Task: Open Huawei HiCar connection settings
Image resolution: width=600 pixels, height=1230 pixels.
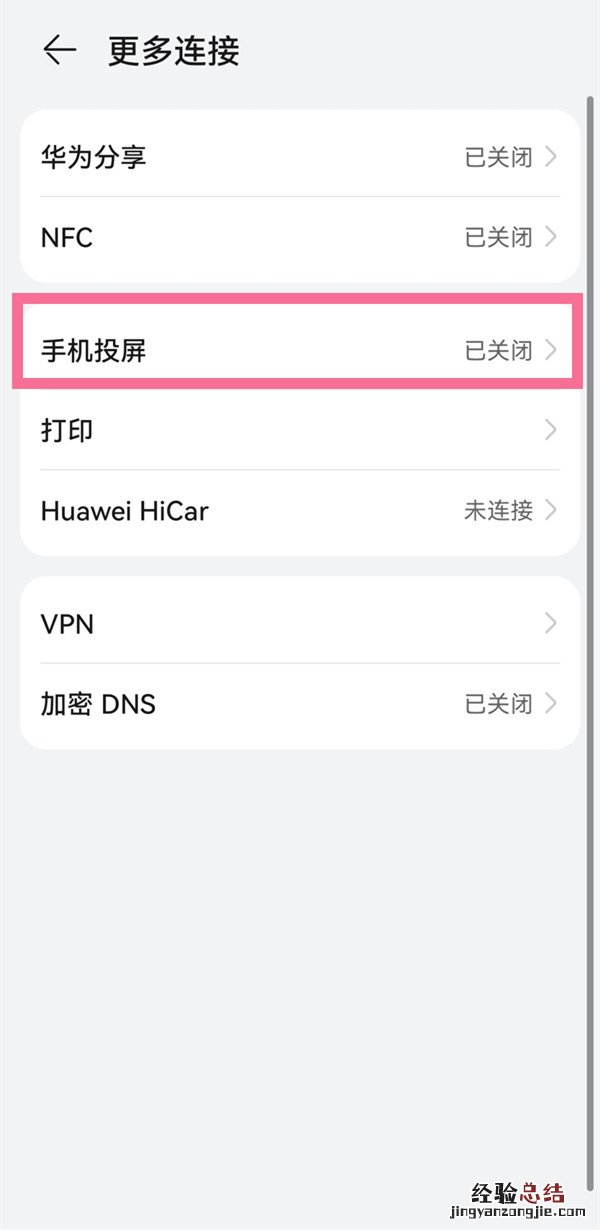Action: pyautogui.click(x=300, y=511)
